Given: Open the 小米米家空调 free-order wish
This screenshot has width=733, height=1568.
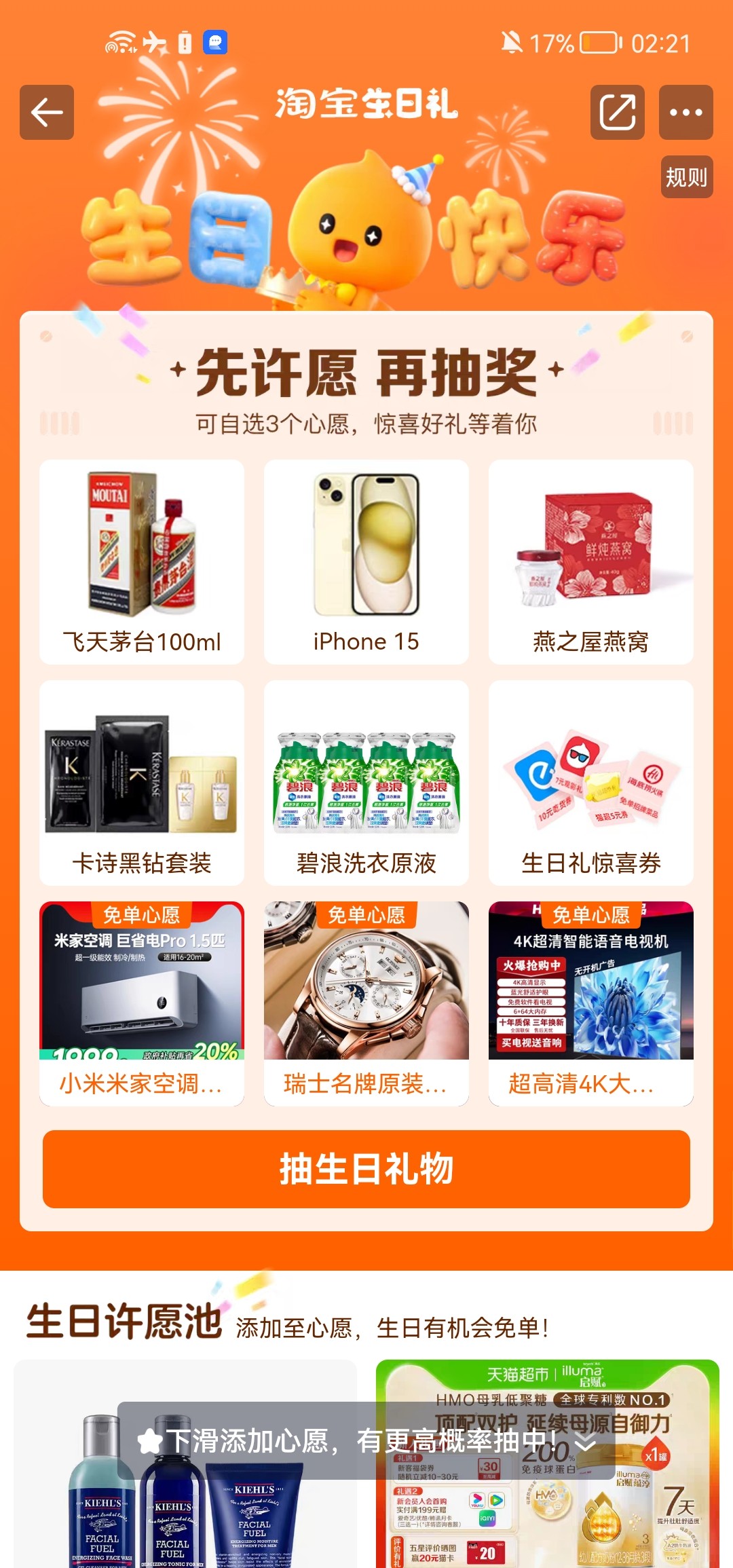Looking at the screenshot, I should coord(142,1003).
